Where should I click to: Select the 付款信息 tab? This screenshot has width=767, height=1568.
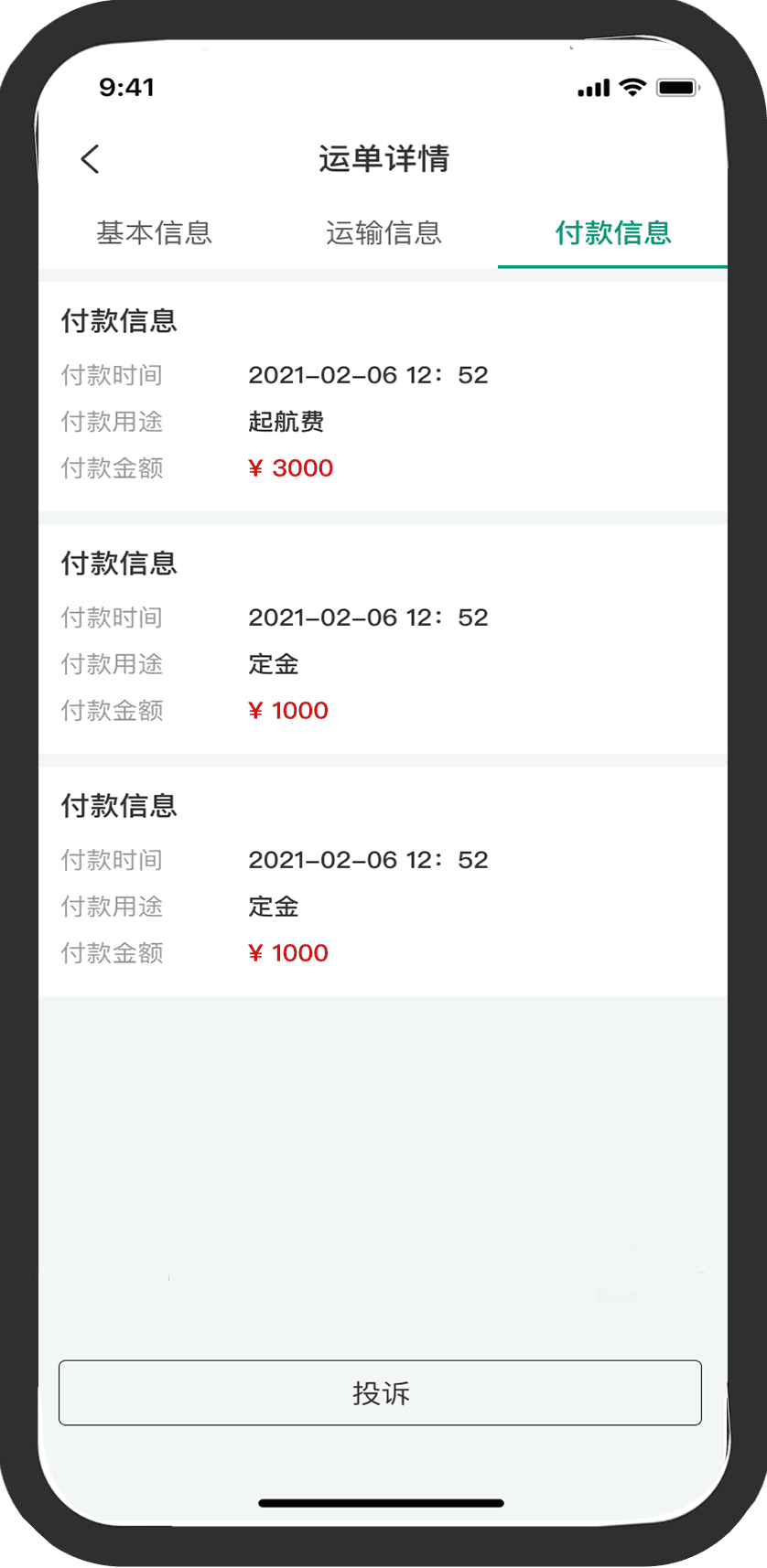[613, 233]
